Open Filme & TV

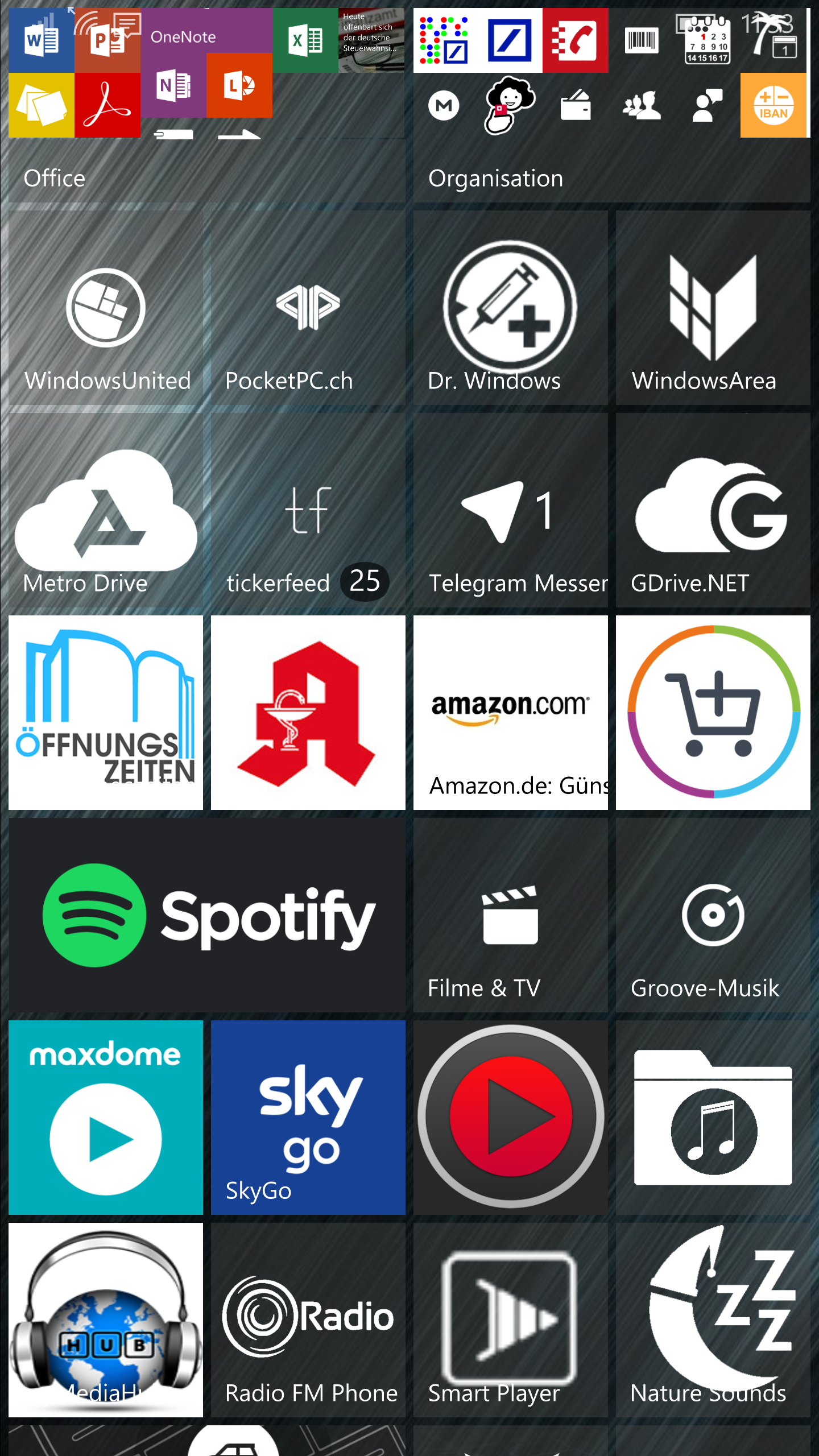(511, 915)
